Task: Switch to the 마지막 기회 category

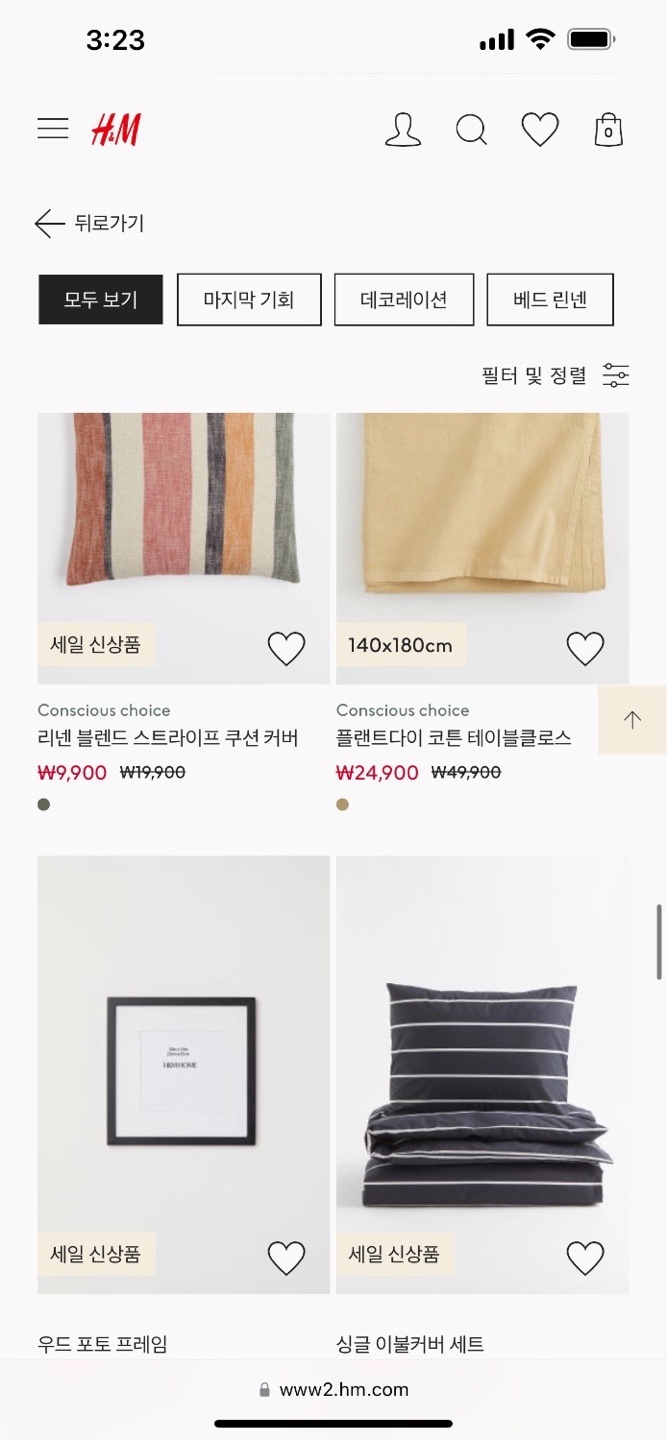Action: click(x=249, y=299)
